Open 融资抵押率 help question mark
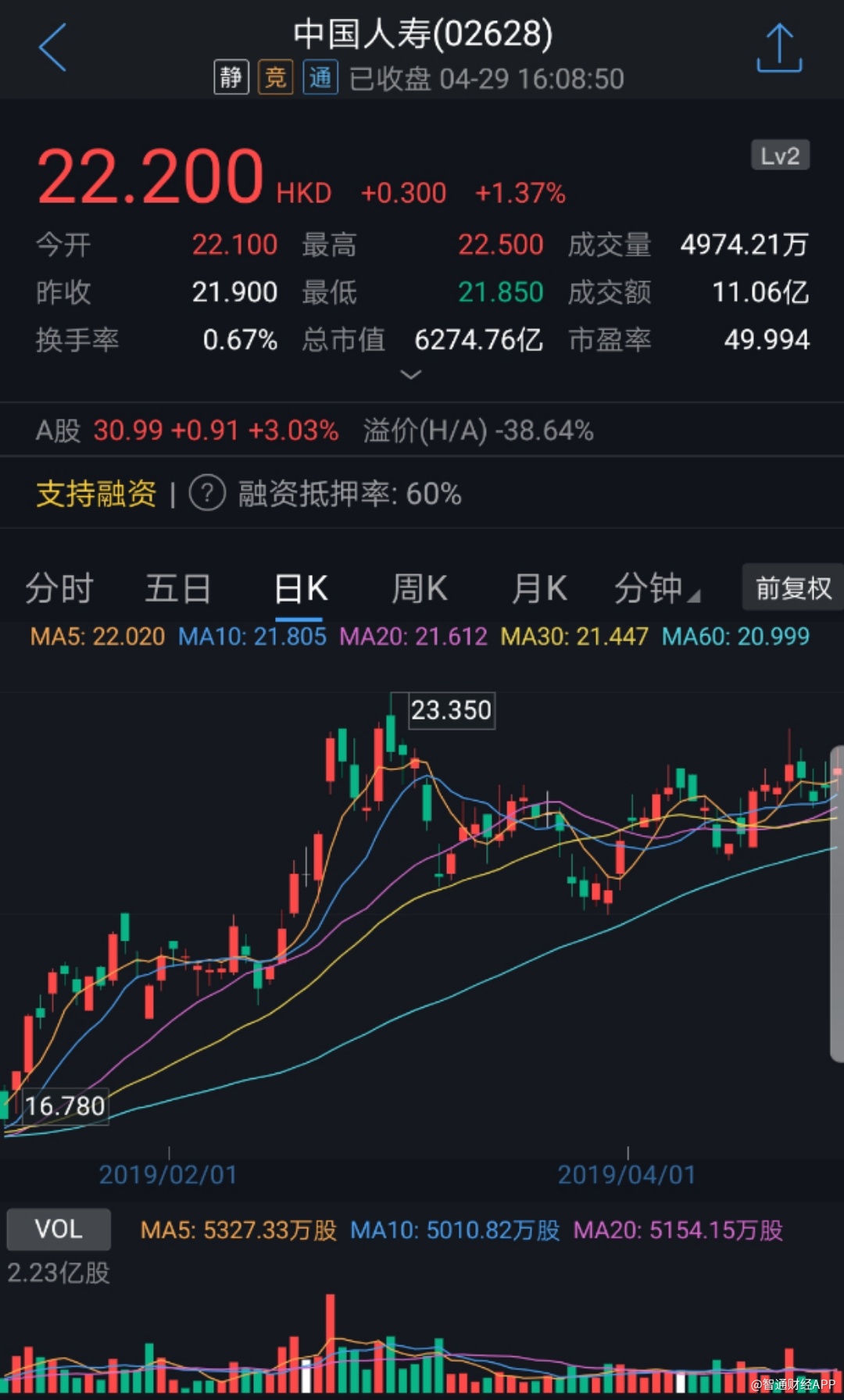The image size is (844, 1400). (207, 494)
